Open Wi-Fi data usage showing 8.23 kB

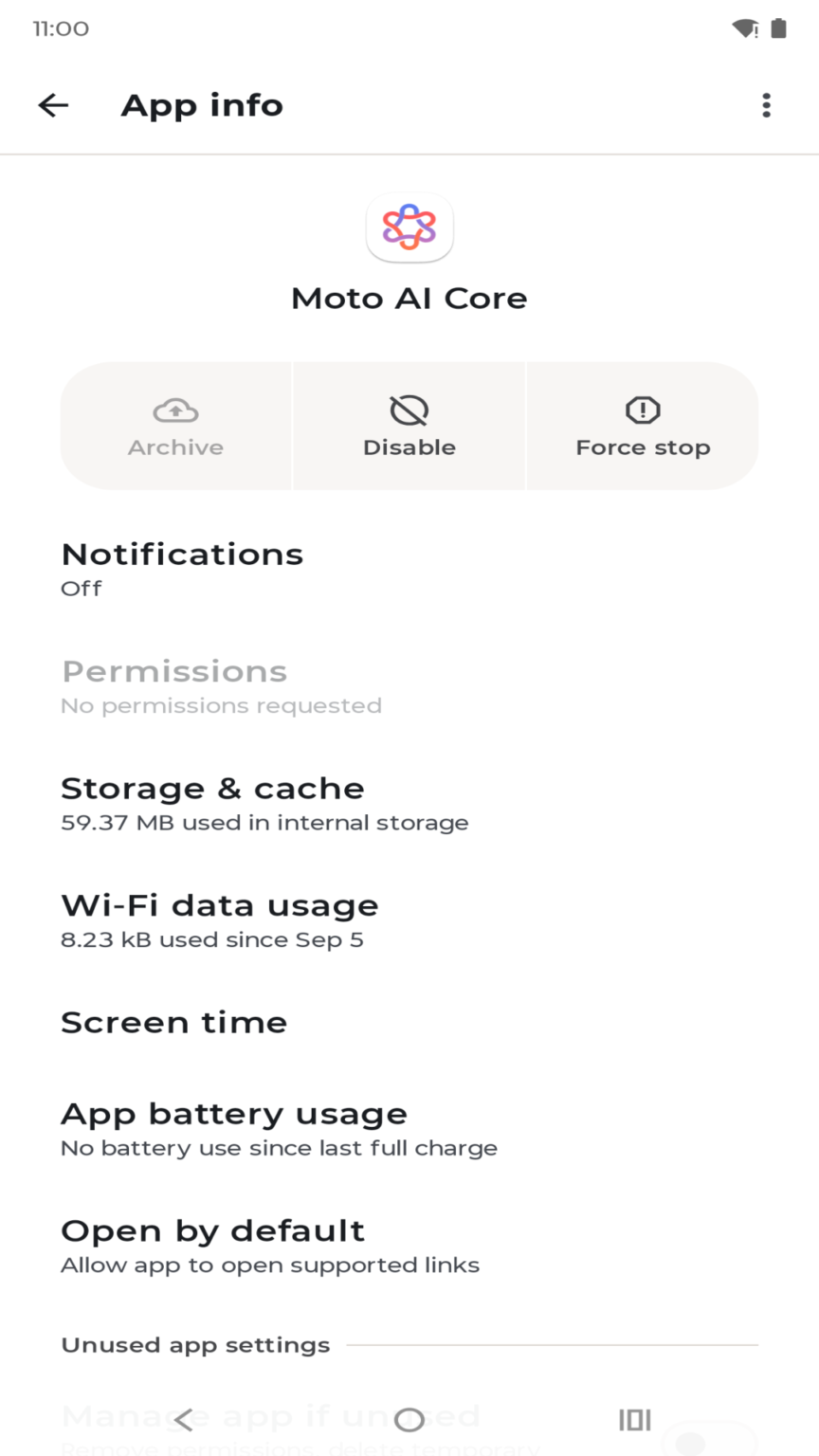click(x=220, y=919)
